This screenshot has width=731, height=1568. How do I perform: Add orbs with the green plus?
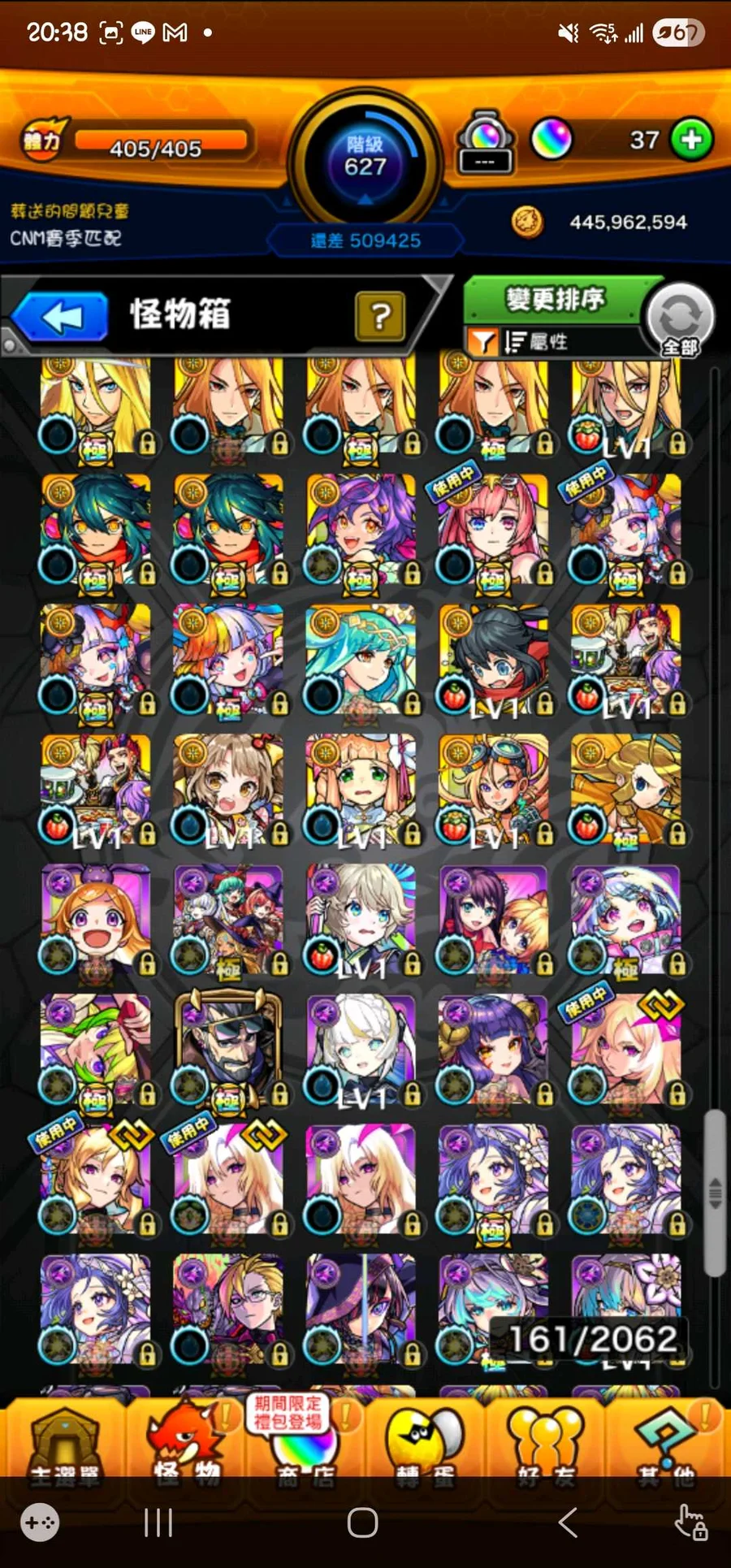click(x=691, y=140)
